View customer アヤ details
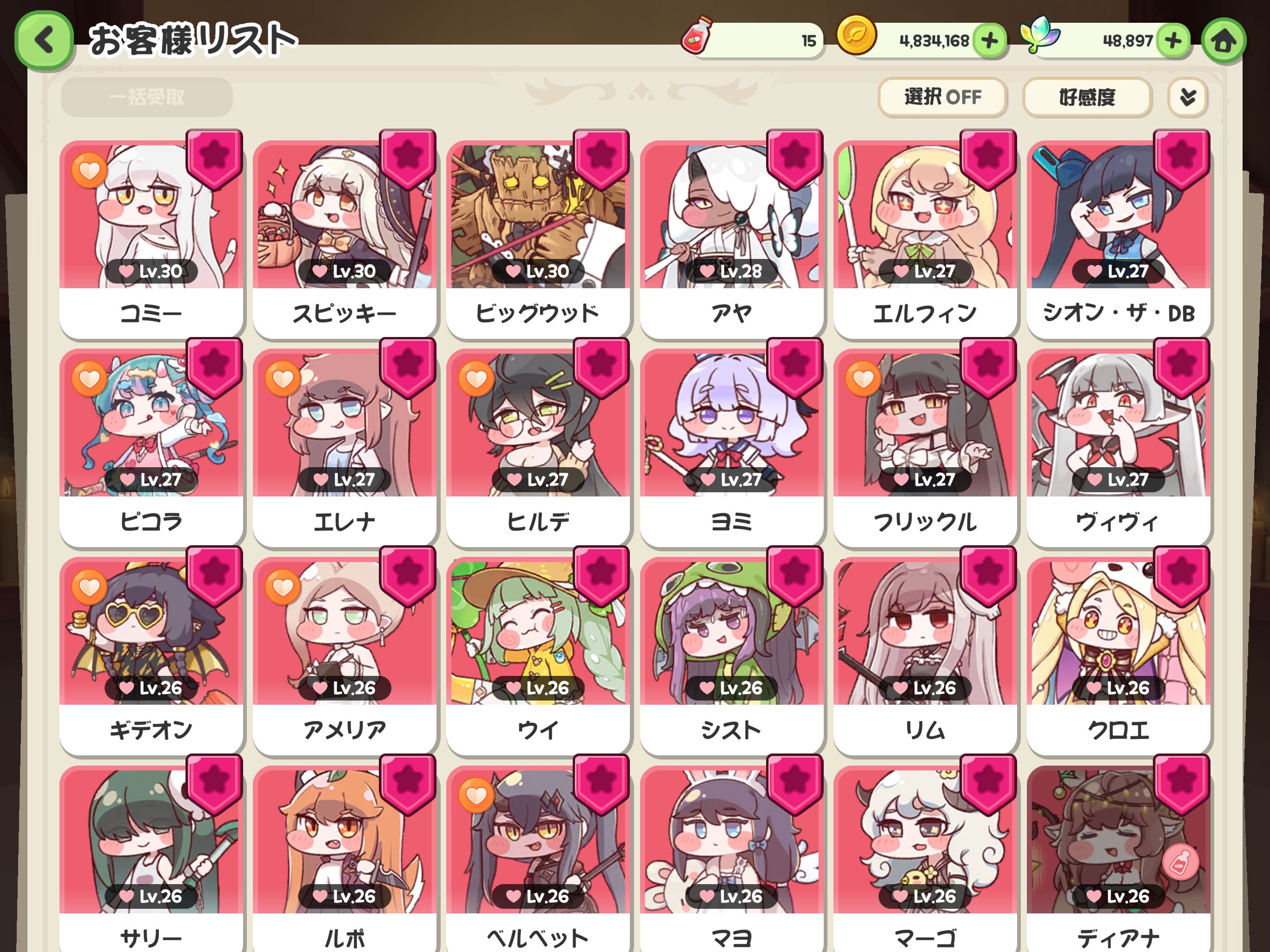The width and height of the screenshot is (1270, 952). [731, 238]
